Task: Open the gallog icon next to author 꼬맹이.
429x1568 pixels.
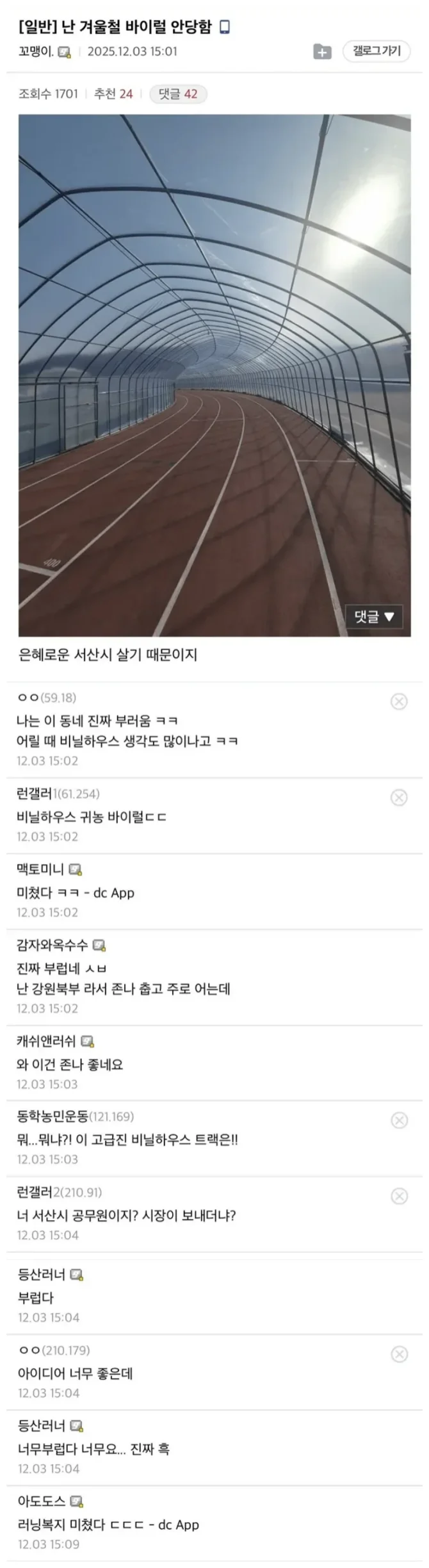Action: pyautogui.click(x=64, y=52)
